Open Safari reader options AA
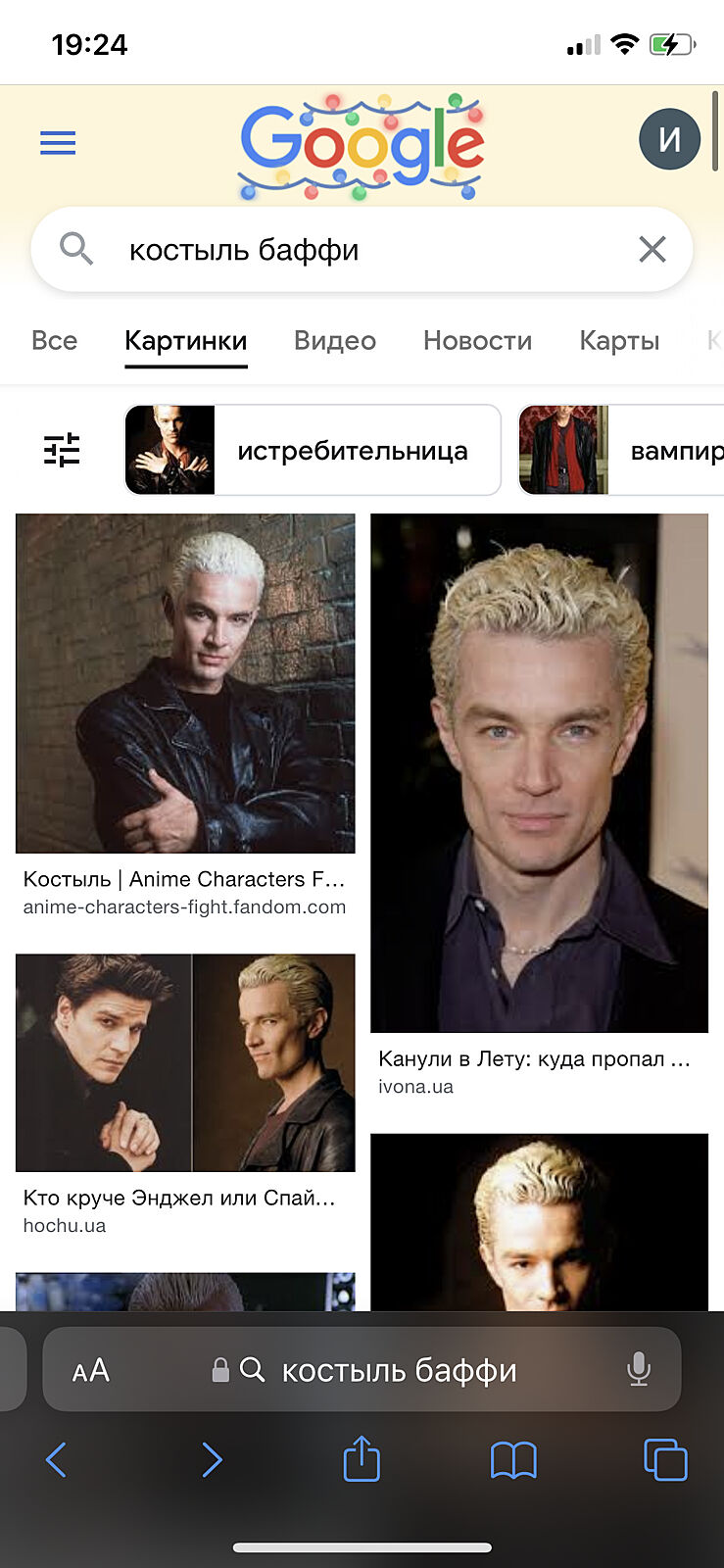The width and height of the screenshot is (724, 1568). pos(91,1370)
